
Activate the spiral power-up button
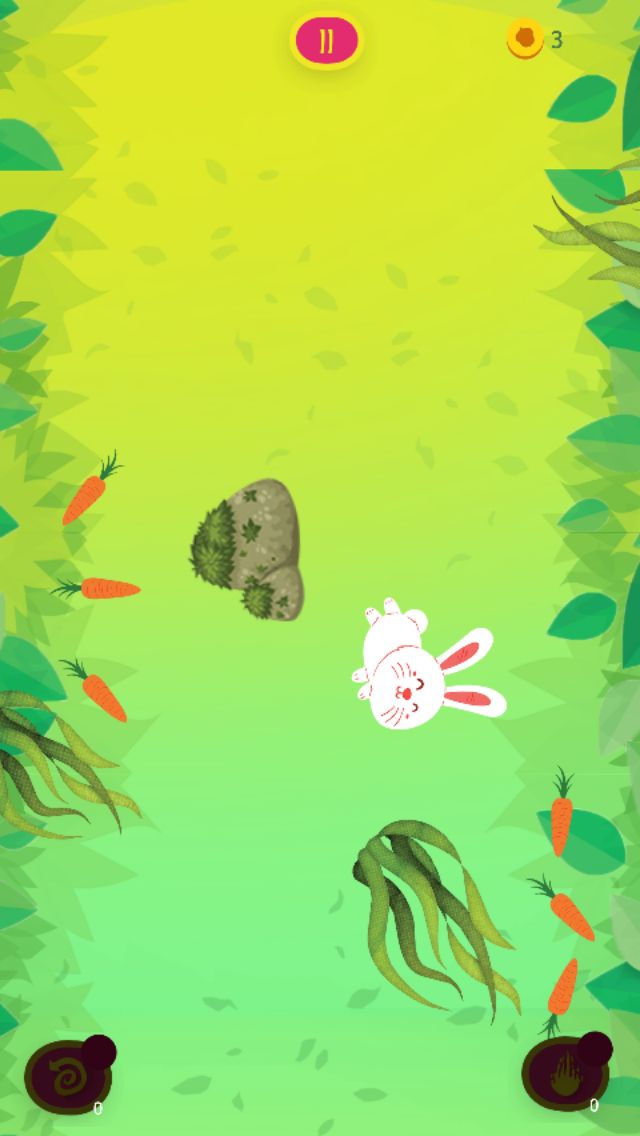tap(67, 1079)
